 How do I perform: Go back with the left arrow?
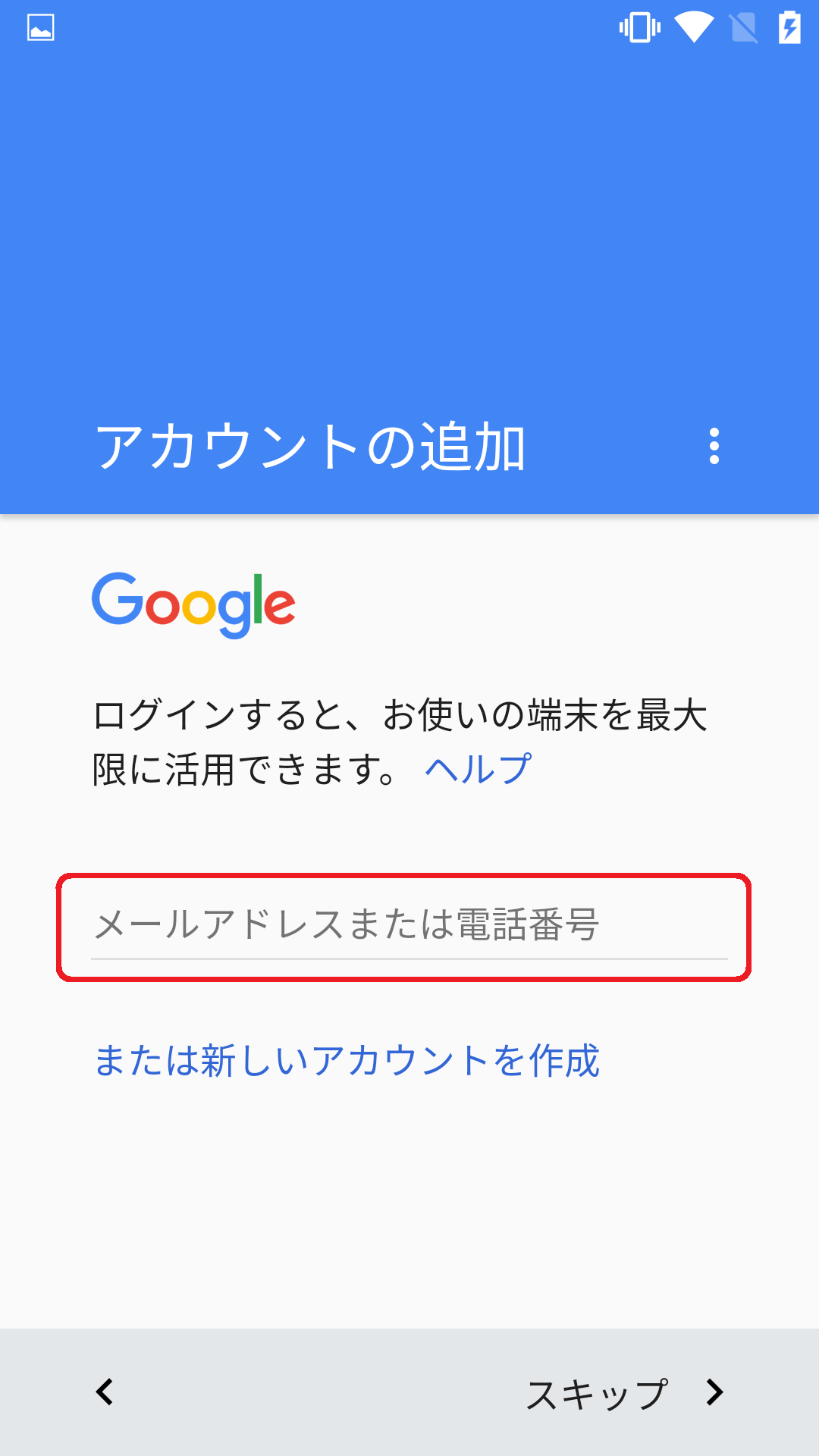coord(105,1392)
